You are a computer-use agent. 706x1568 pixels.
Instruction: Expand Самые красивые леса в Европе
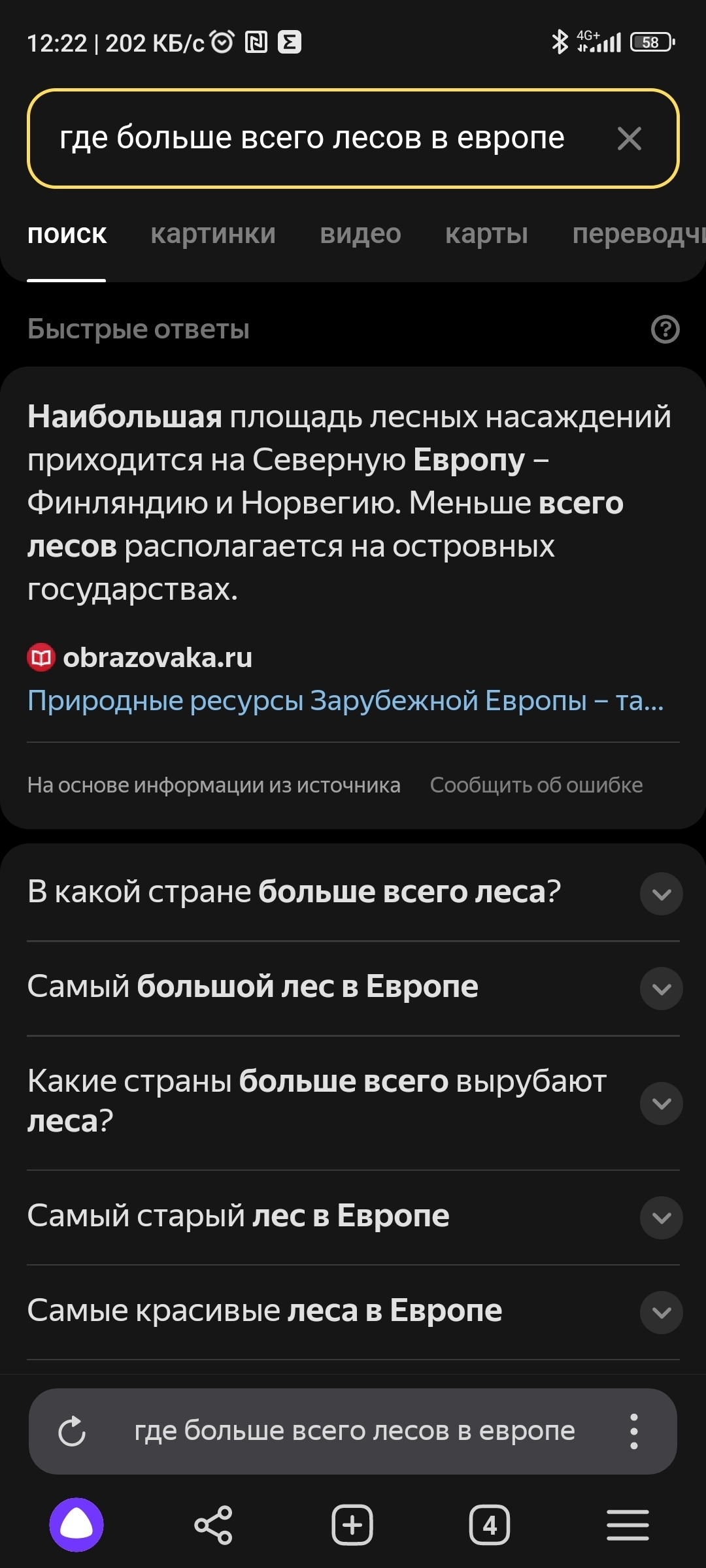click(661, 1312)
